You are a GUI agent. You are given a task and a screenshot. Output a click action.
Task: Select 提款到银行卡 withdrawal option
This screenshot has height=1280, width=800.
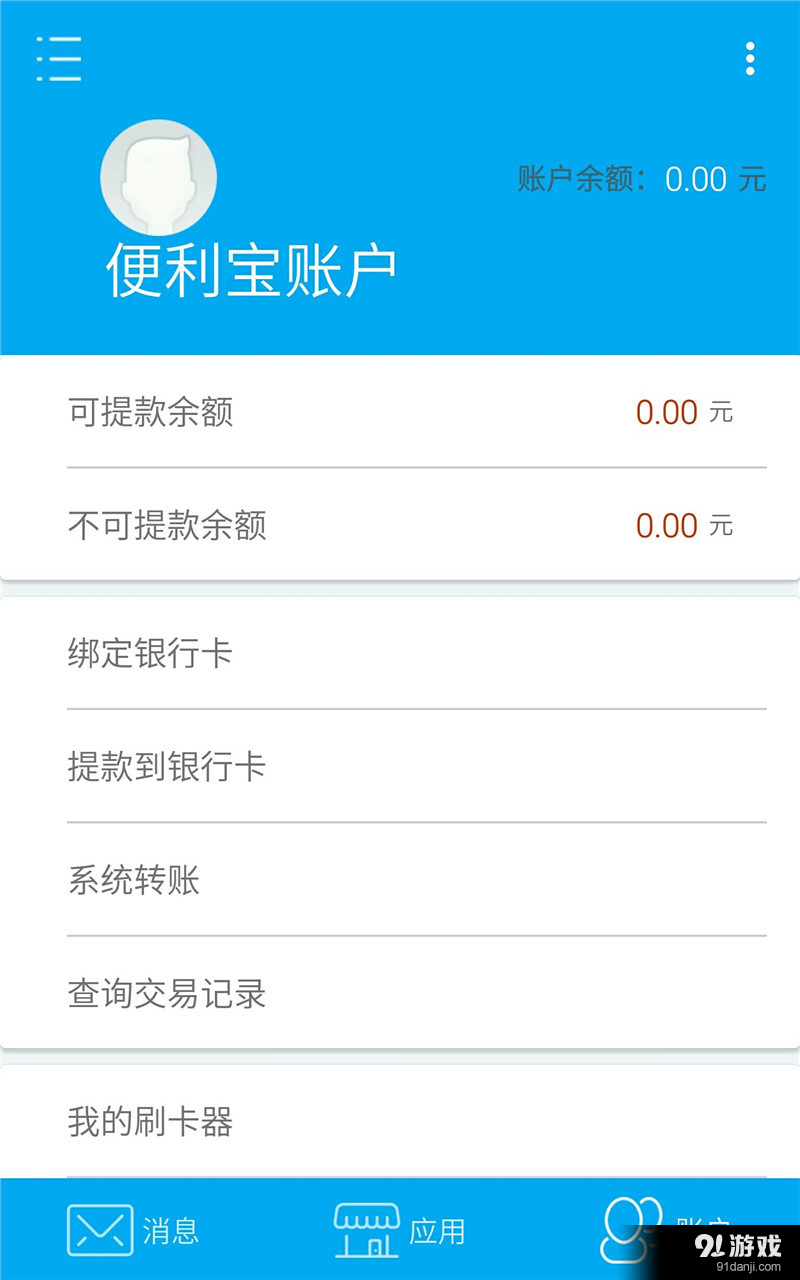pyautogui.click(x=165, y=766)
